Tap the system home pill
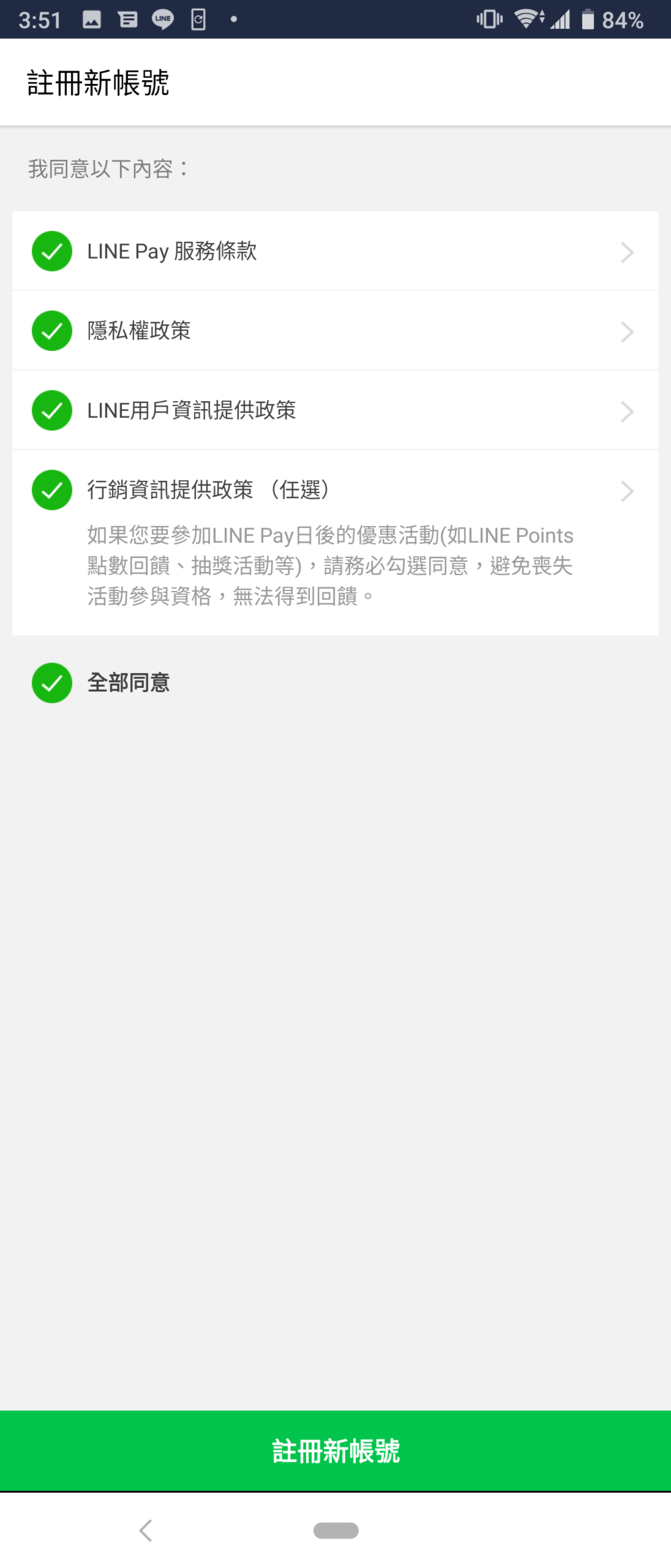The image size is (671, 1568). (336, 1530)
